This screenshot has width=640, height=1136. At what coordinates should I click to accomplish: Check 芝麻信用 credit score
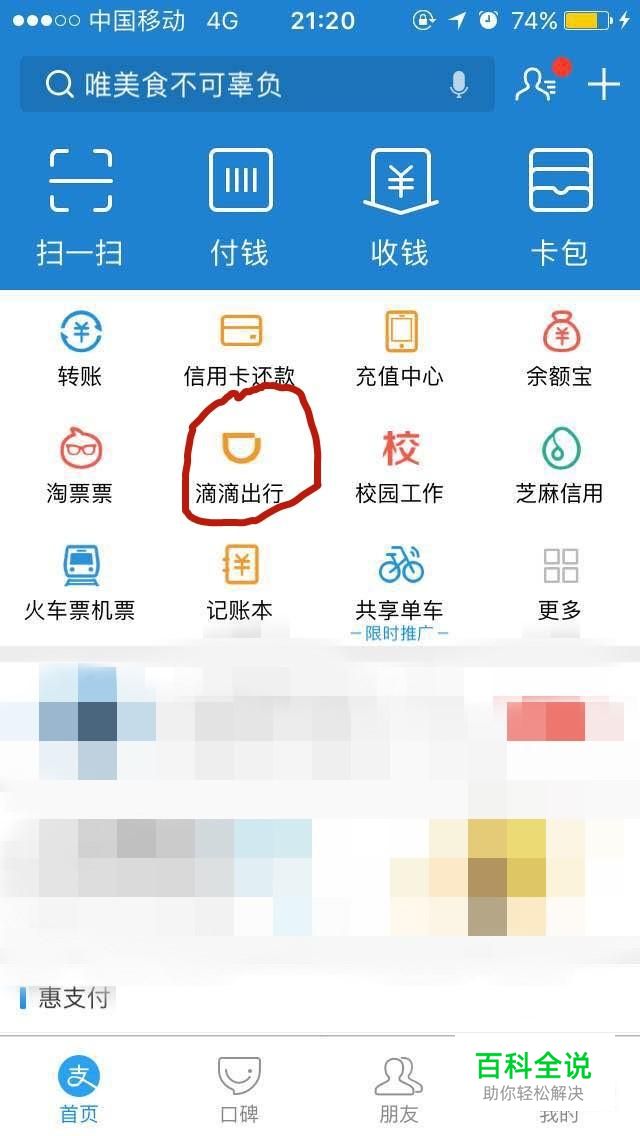pyautogui.click(x=560, y=466)
